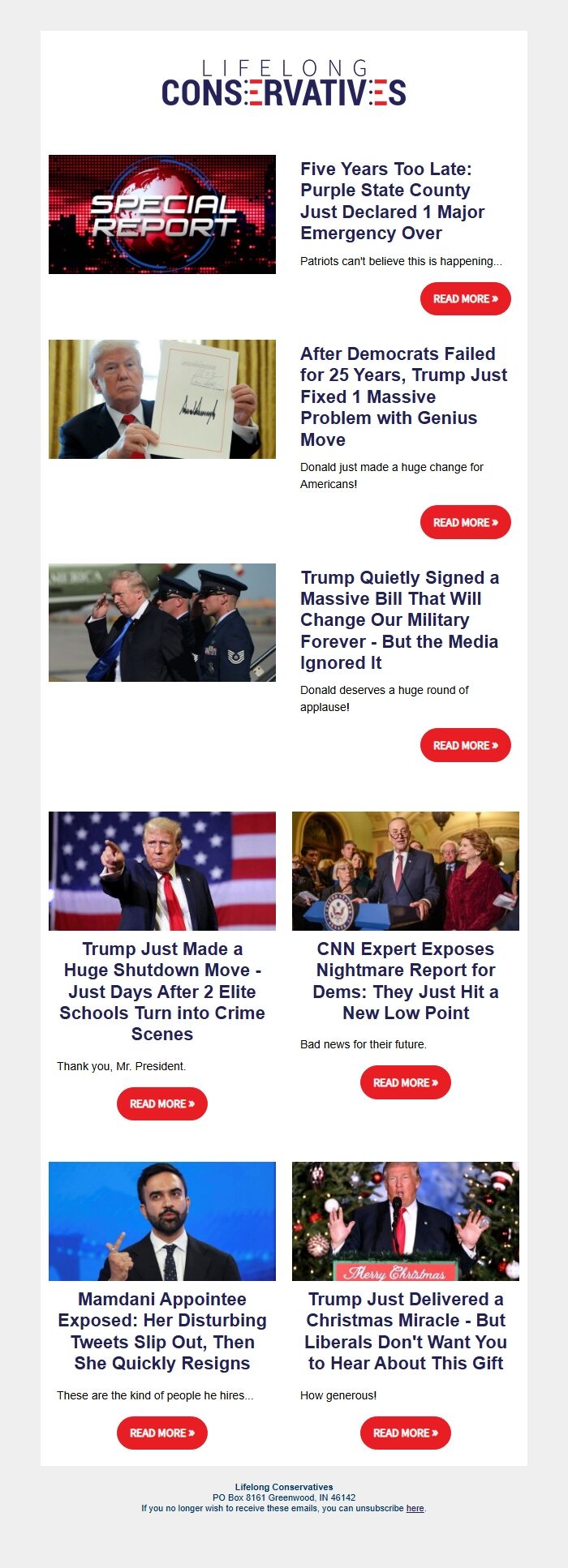
Task: Open the Trump saluting military image
Action: [161, 623]
